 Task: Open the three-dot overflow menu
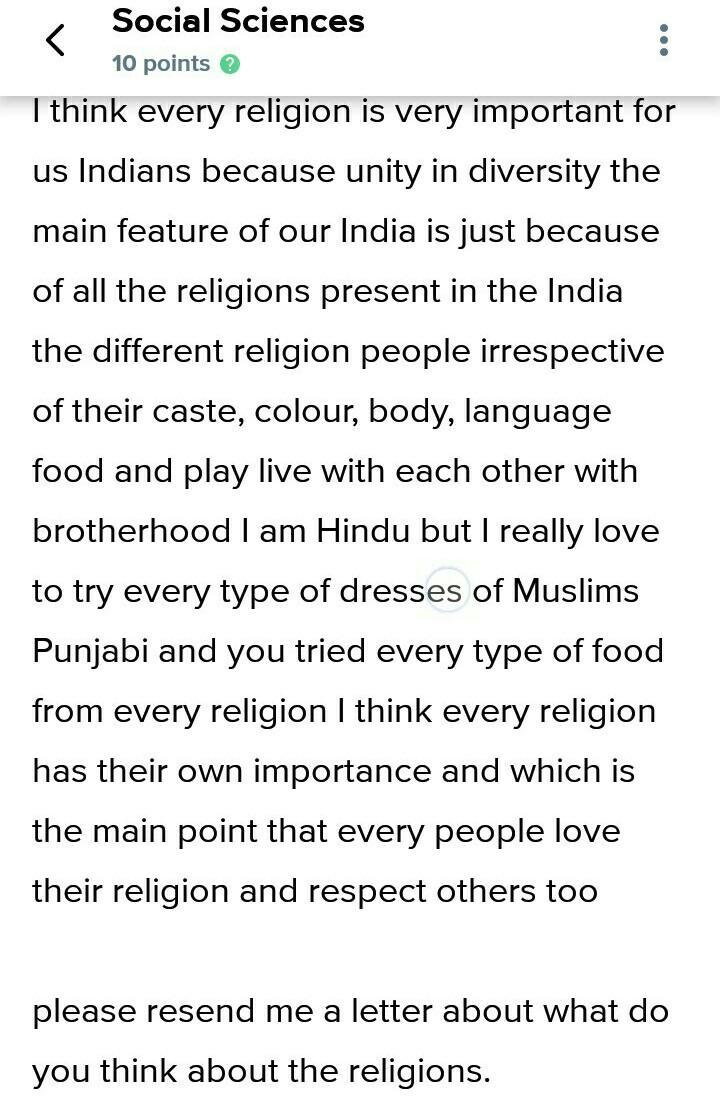tap(664, 40)
